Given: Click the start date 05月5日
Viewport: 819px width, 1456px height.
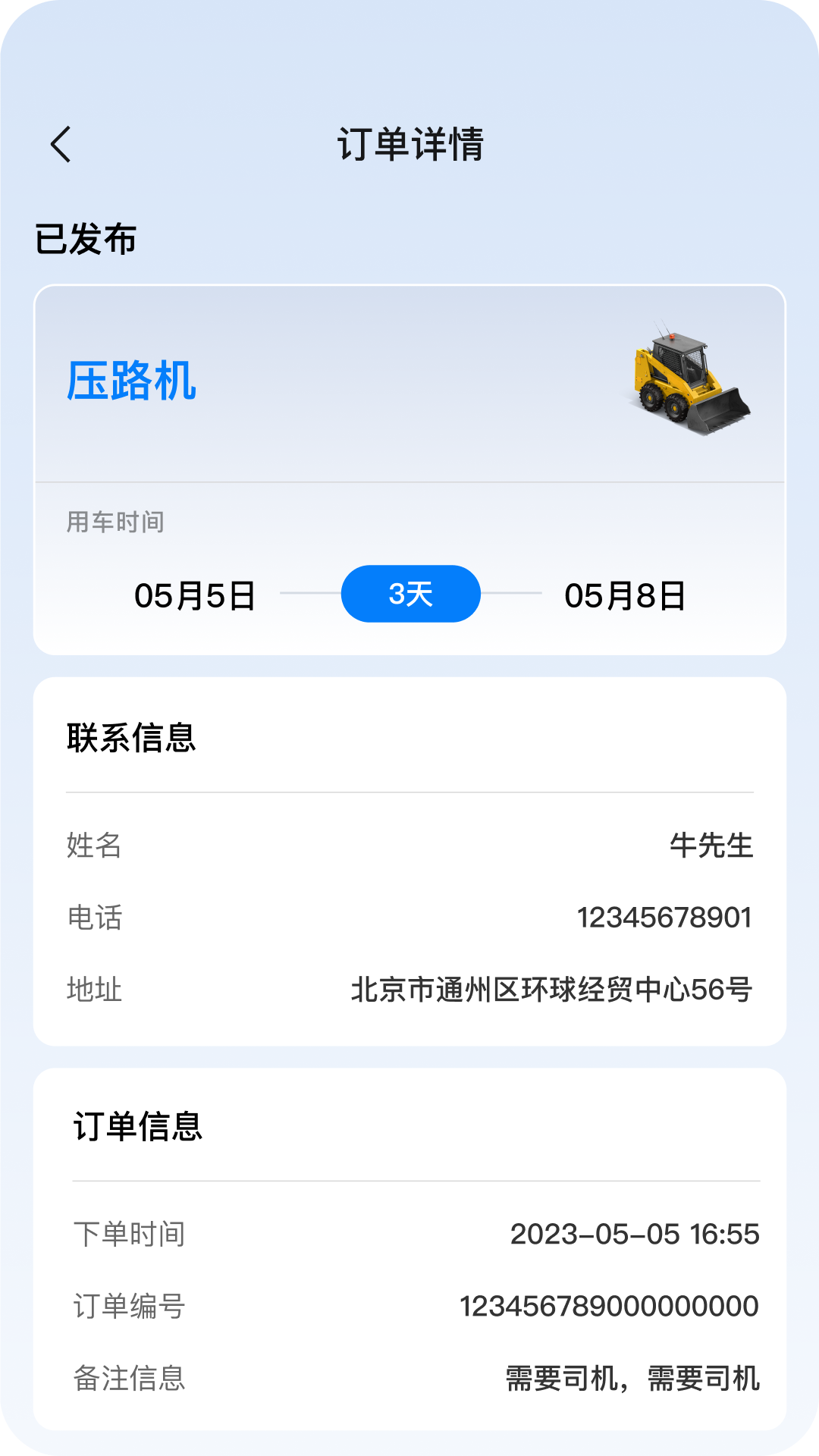Looking at the screenshot, I should [x=194, y=595].
